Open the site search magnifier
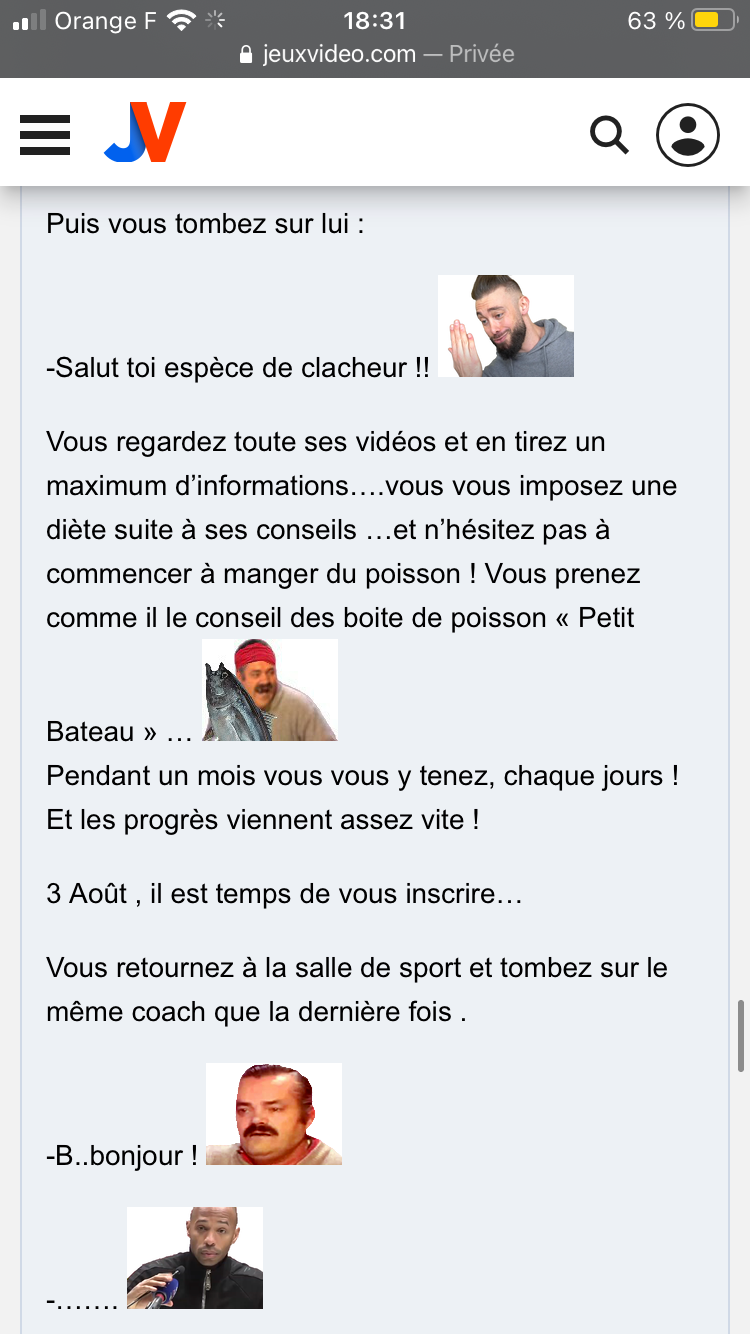Viewport: 750px width, 1334px height. coord(608,134)
